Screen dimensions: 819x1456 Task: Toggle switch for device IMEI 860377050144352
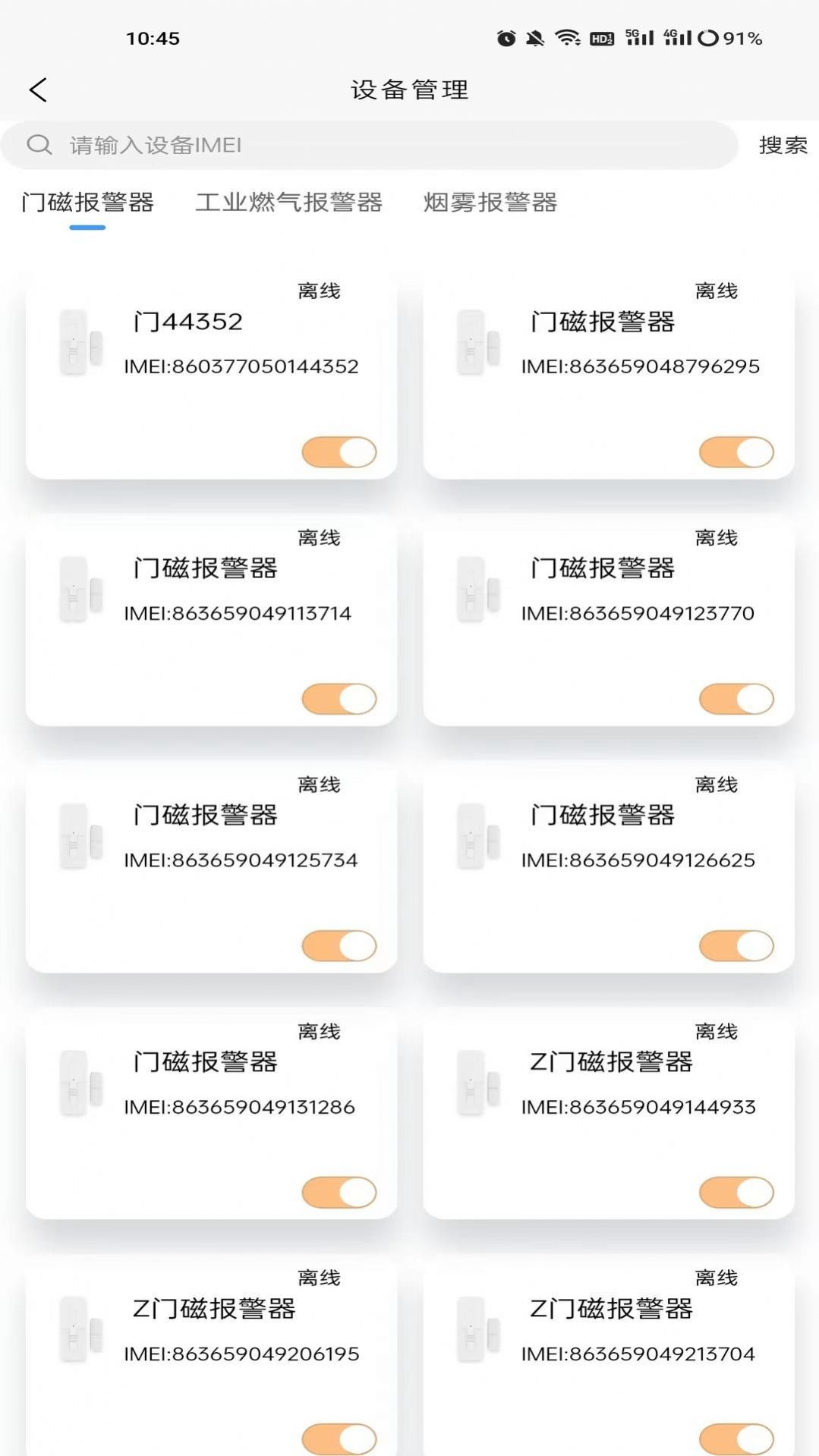tap(339, 452)
